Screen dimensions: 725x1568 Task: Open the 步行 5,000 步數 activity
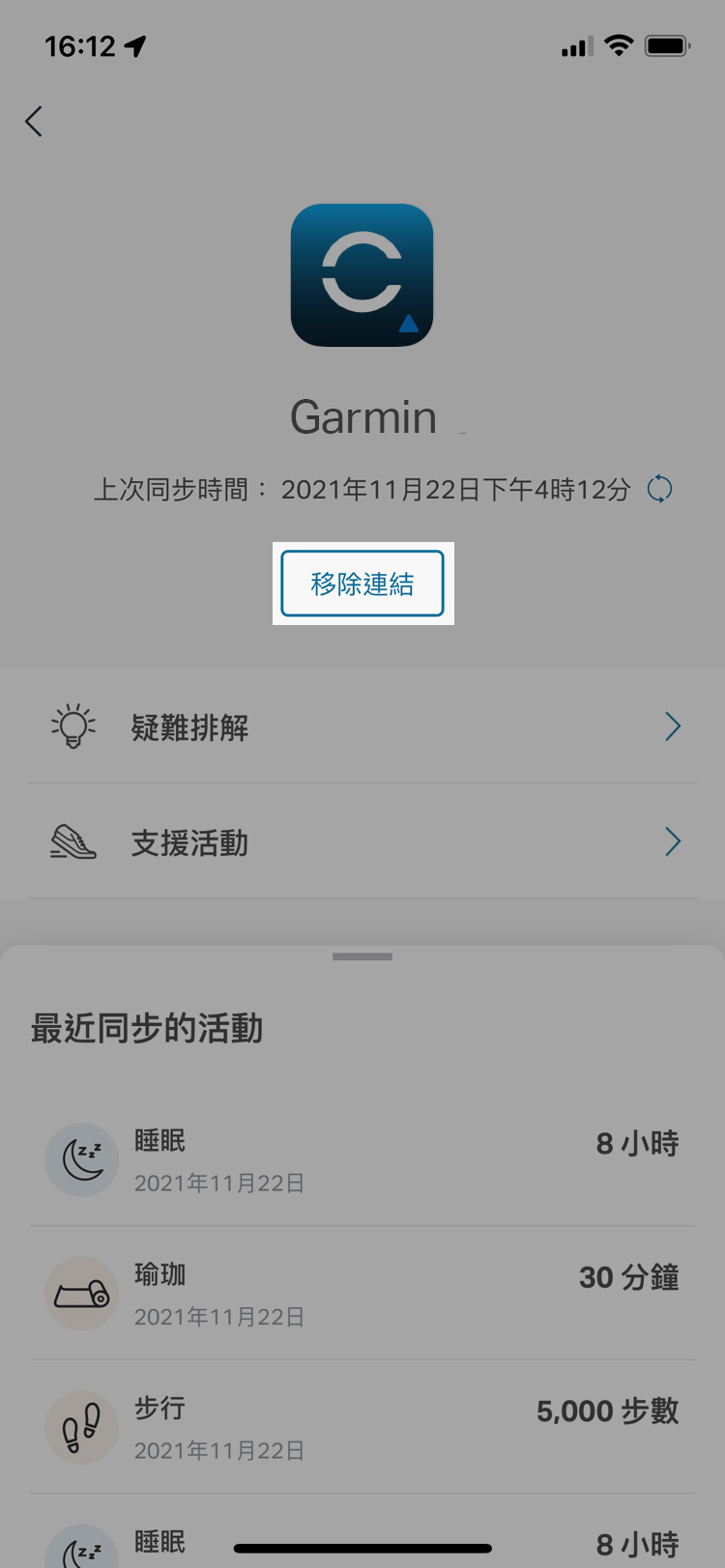pyautogui.click(x=362, y=1428)
